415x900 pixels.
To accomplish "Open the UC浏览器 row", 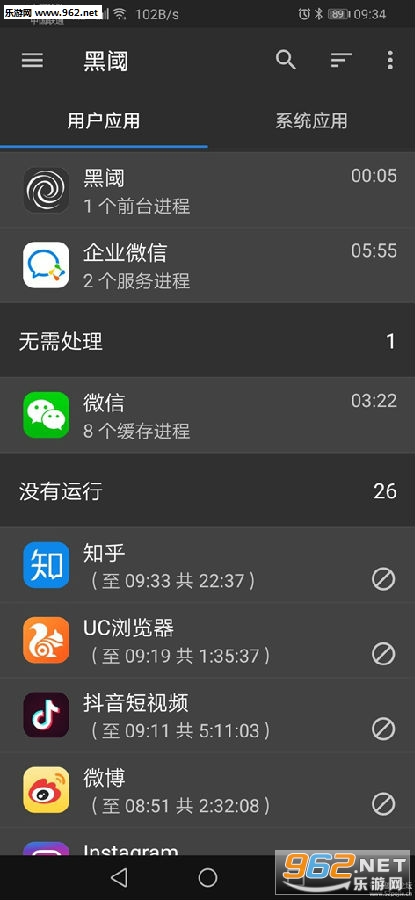I will 207,640.
